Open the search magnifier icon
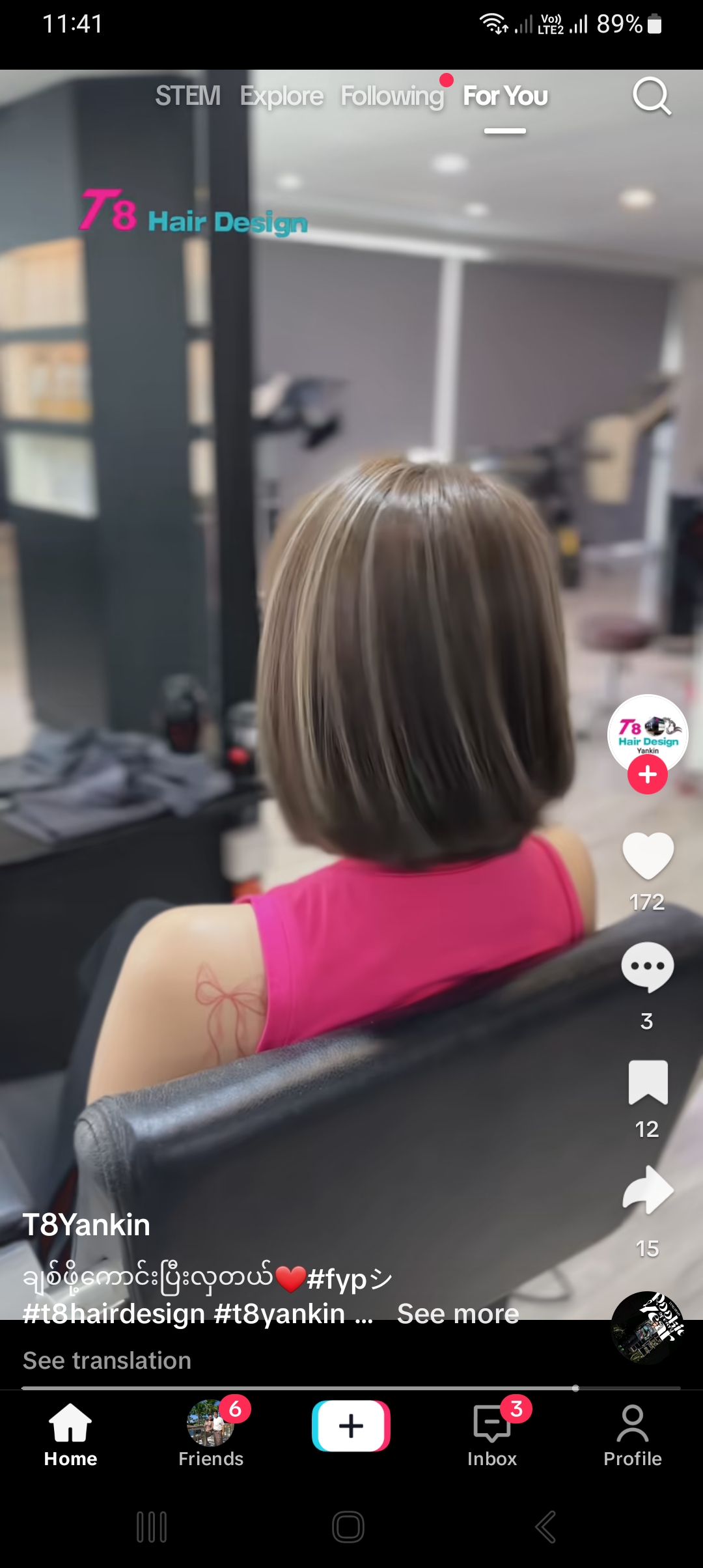 [x=652, y=96]
